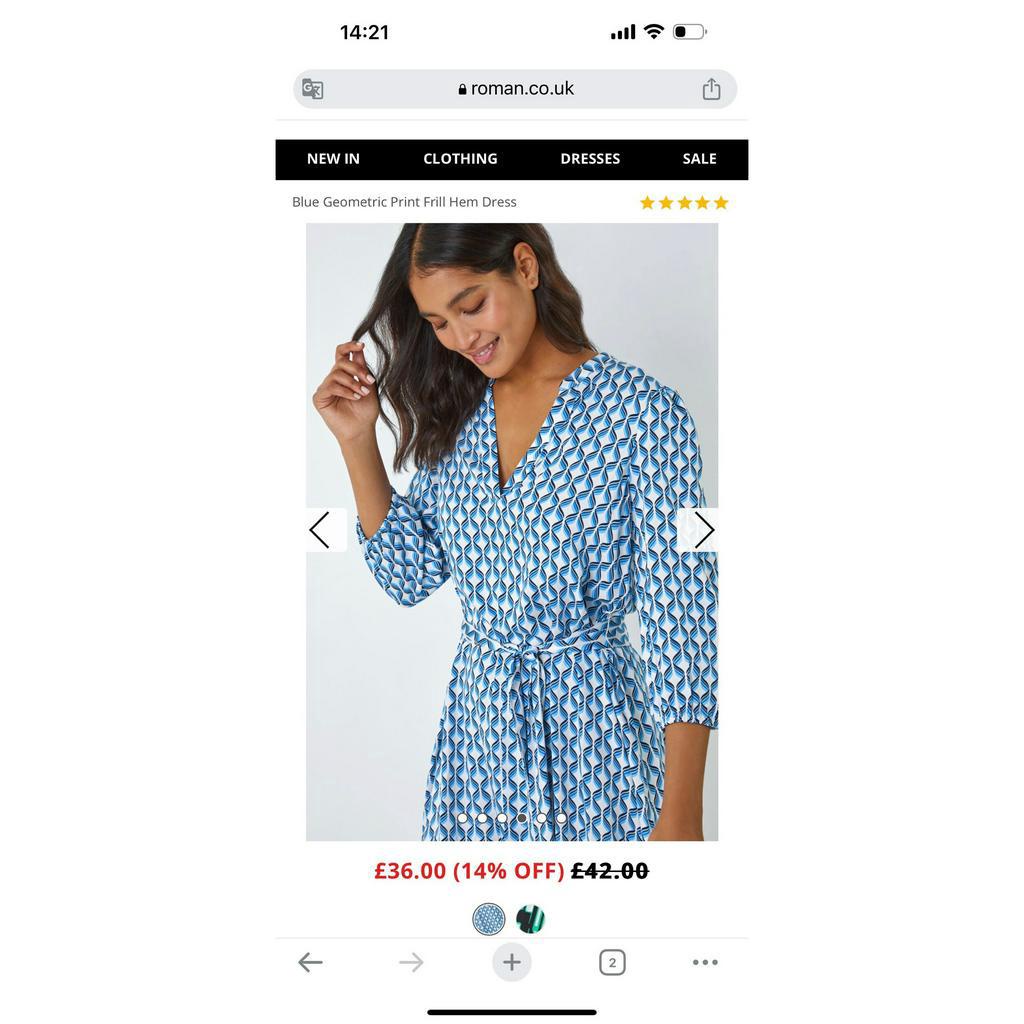View the five-star rating reviews

click(x=684, y=203)
